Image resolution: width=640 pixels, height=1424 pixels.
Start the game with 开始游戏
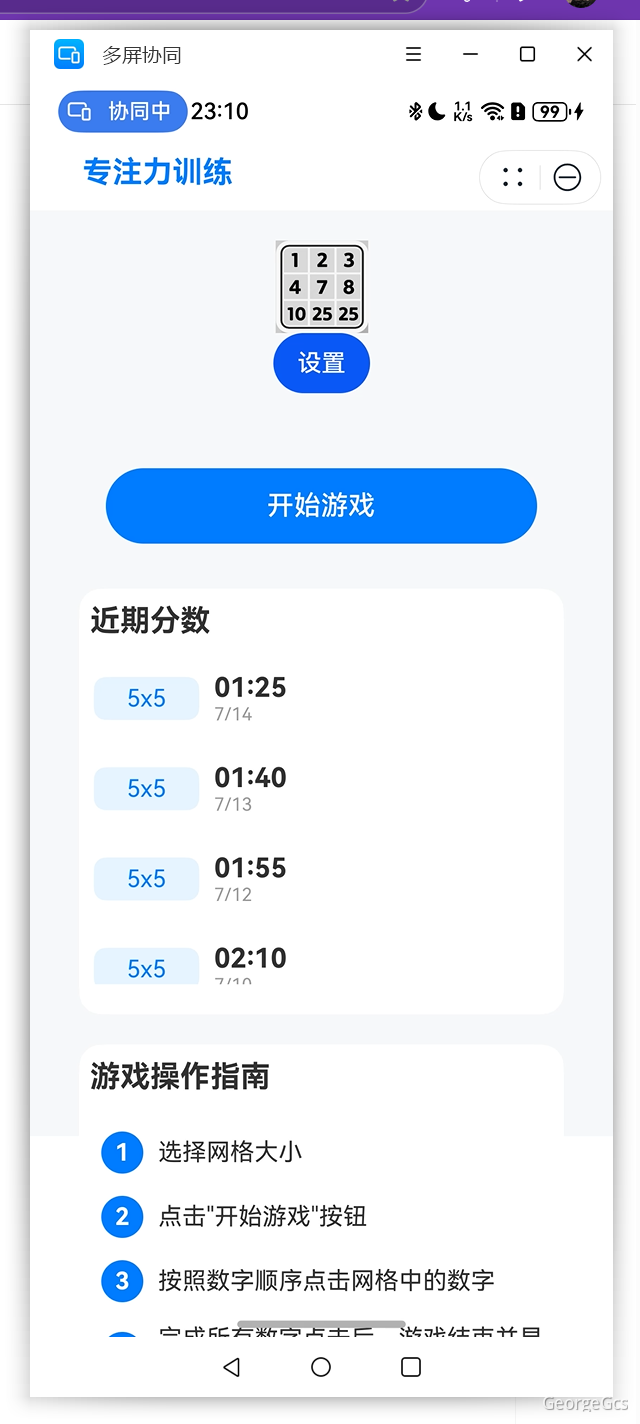click(x=321, y=506)
